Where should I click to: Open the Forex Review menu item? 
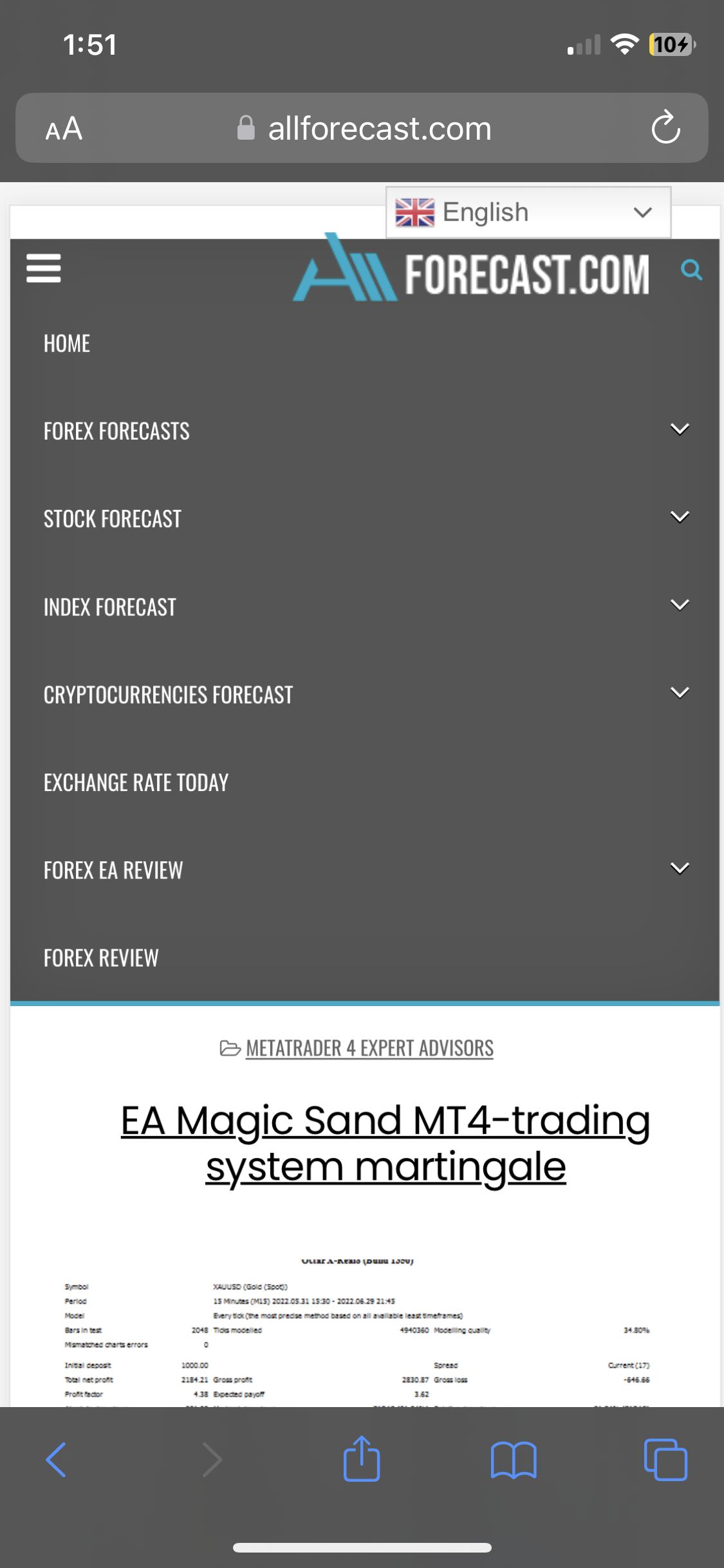(x=101, y=958)
